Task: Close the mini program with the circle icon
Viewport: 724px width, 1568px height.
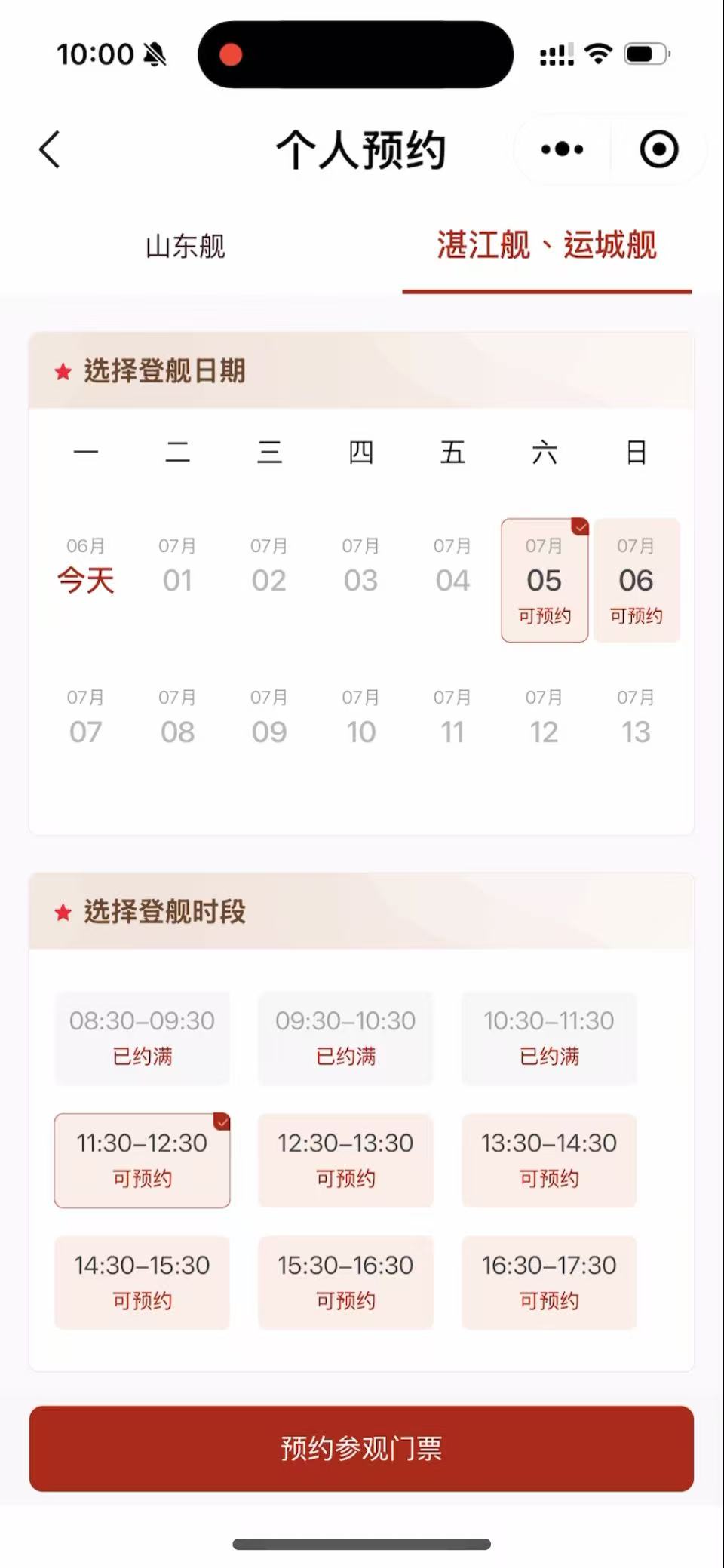Action: point(658,149)
